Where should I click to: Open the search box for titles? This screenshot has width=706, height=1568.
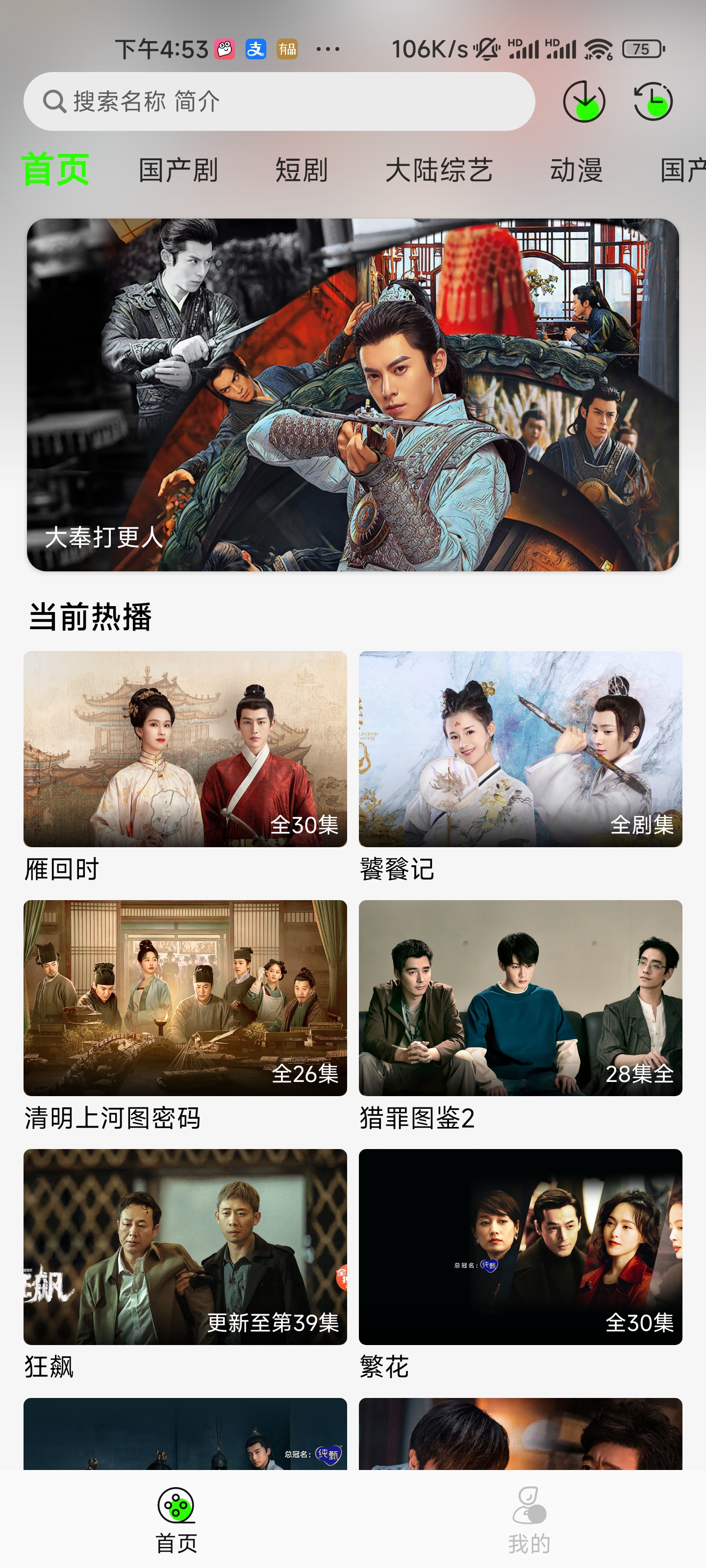tap(279, 101)
